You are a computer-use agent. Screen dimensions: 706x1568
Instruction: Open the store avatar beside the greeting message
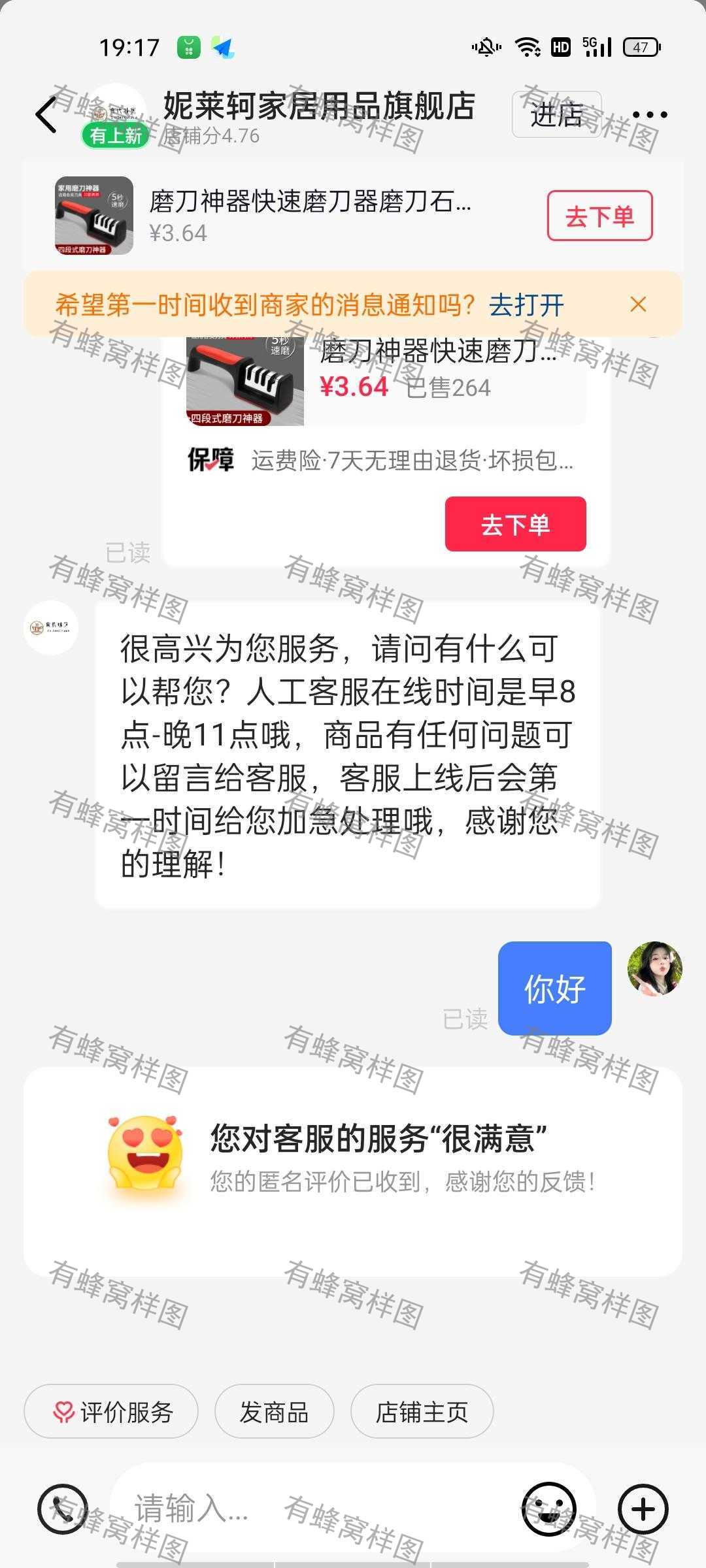51,627
